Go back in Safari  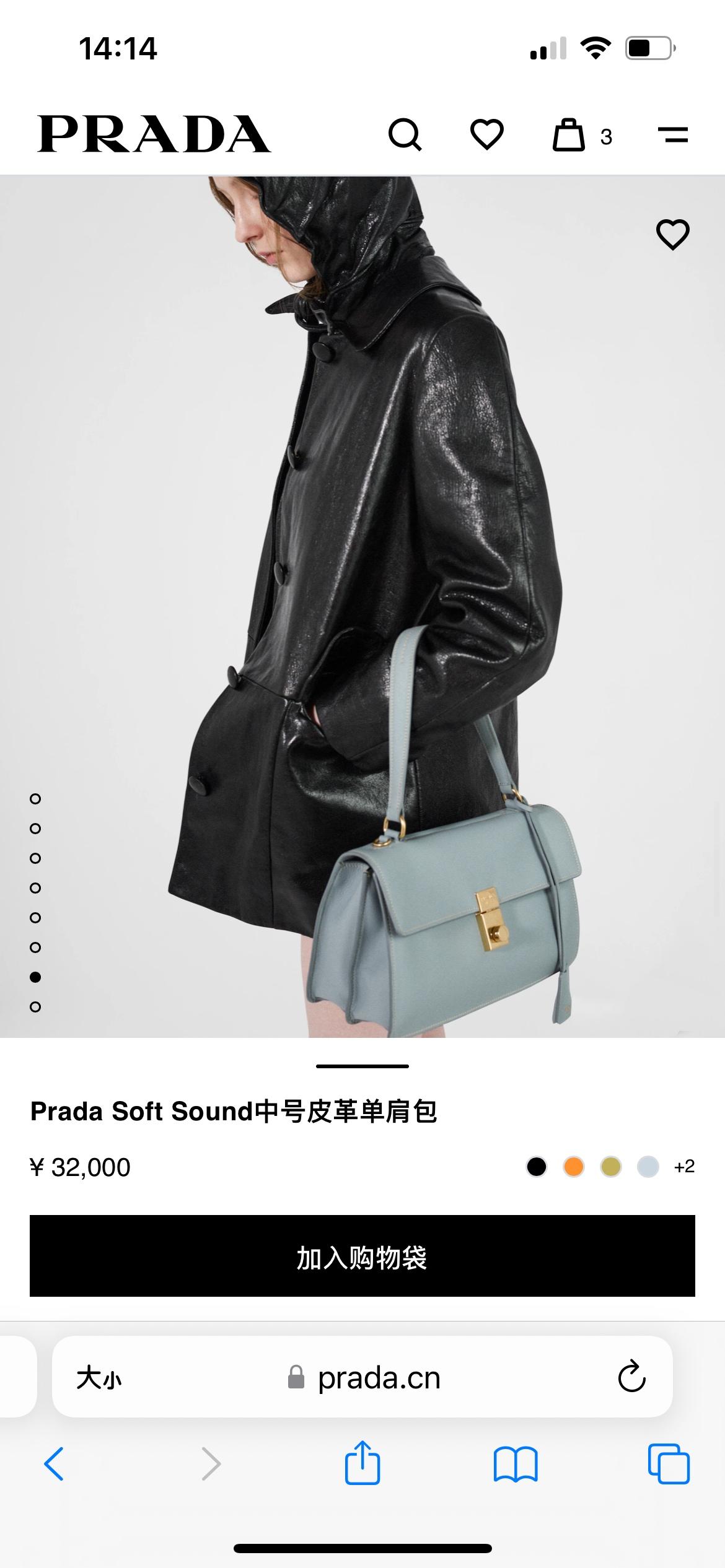(x=54, y=1464)
